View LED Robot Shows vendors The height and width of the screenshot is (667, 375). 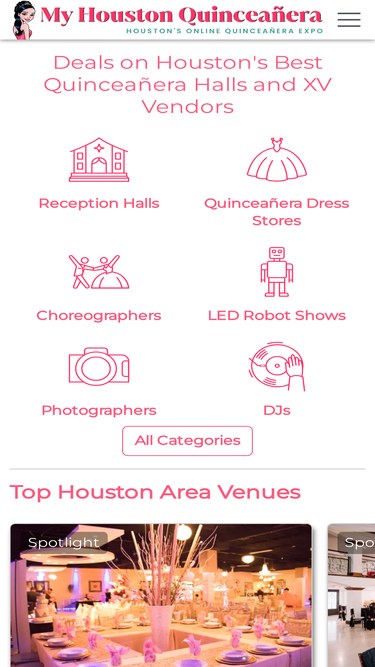277,285
